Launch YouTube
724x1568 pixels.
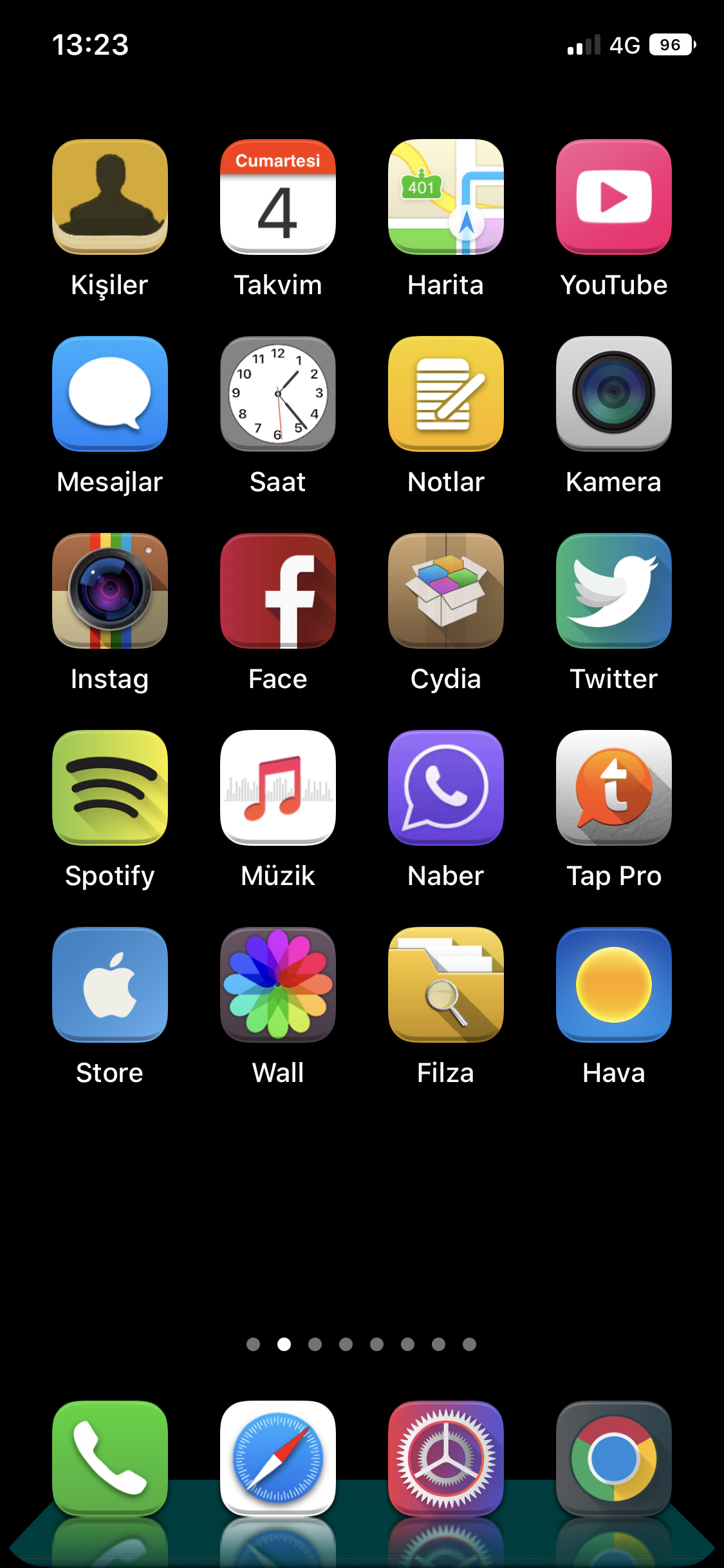pos(613,197)
